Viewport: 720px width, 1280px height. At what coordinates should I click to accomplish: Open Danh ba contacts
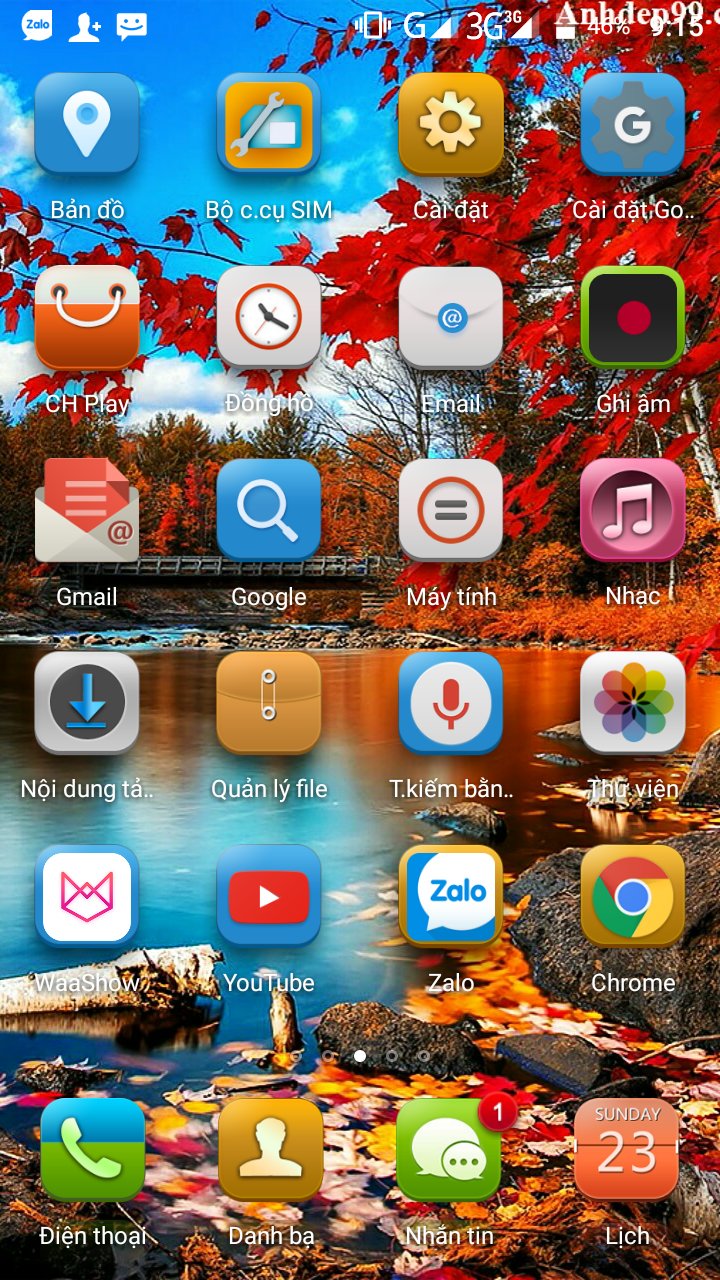[x=269, y=1150]
